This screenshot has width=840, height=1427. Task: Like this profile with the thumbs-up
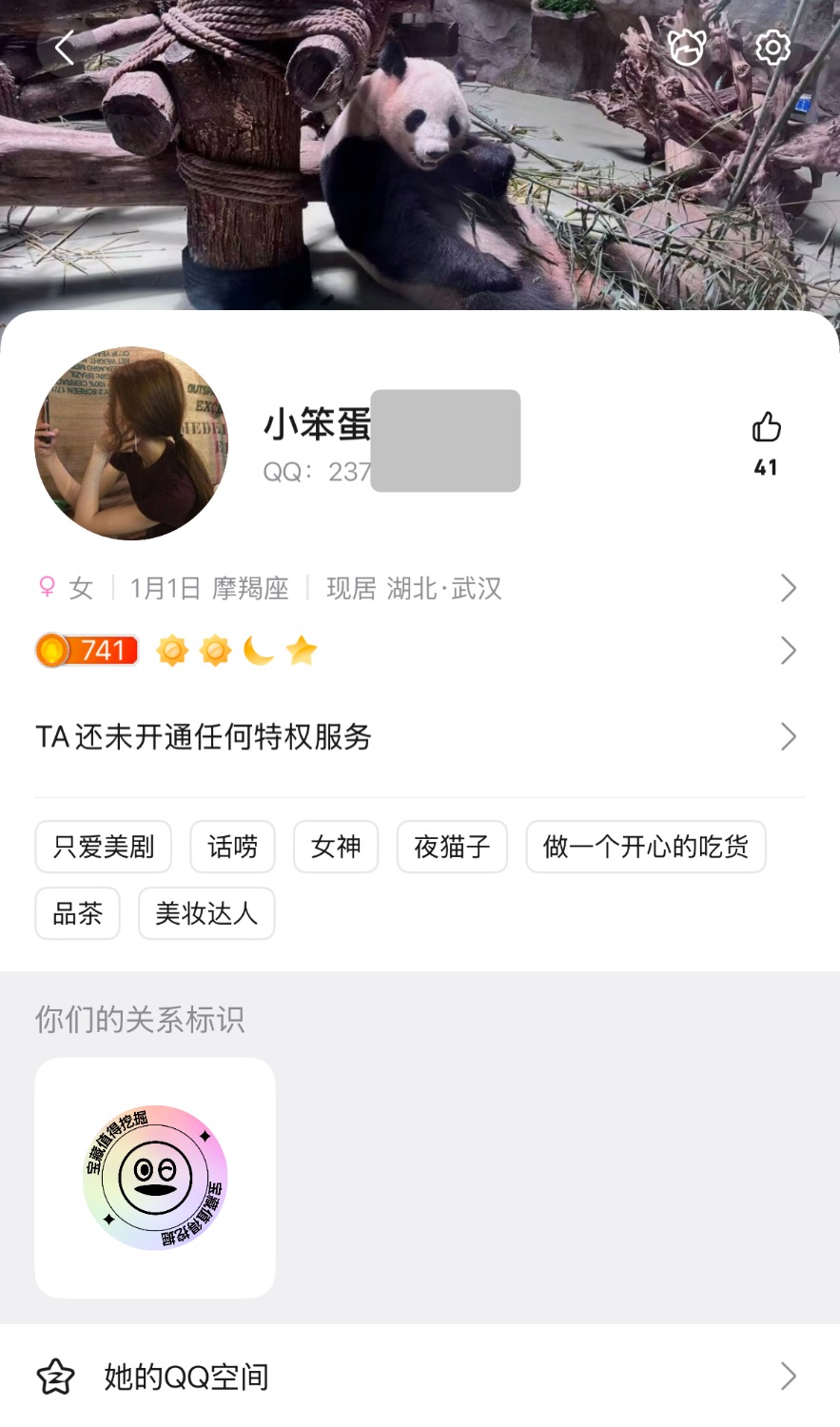[x=766, y=429]
